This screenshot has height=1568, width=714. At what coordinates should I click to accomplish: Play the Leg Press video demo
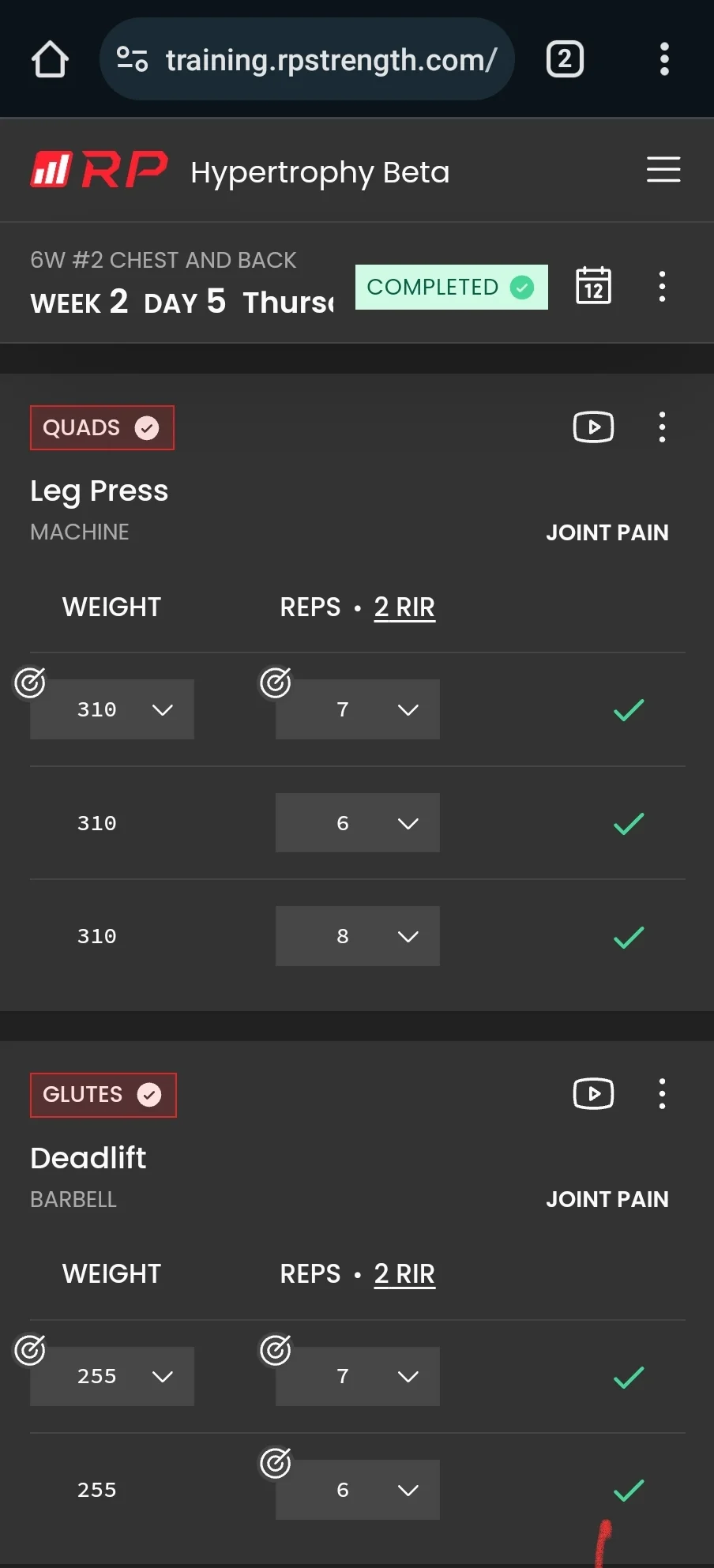[x=593, y=427]
